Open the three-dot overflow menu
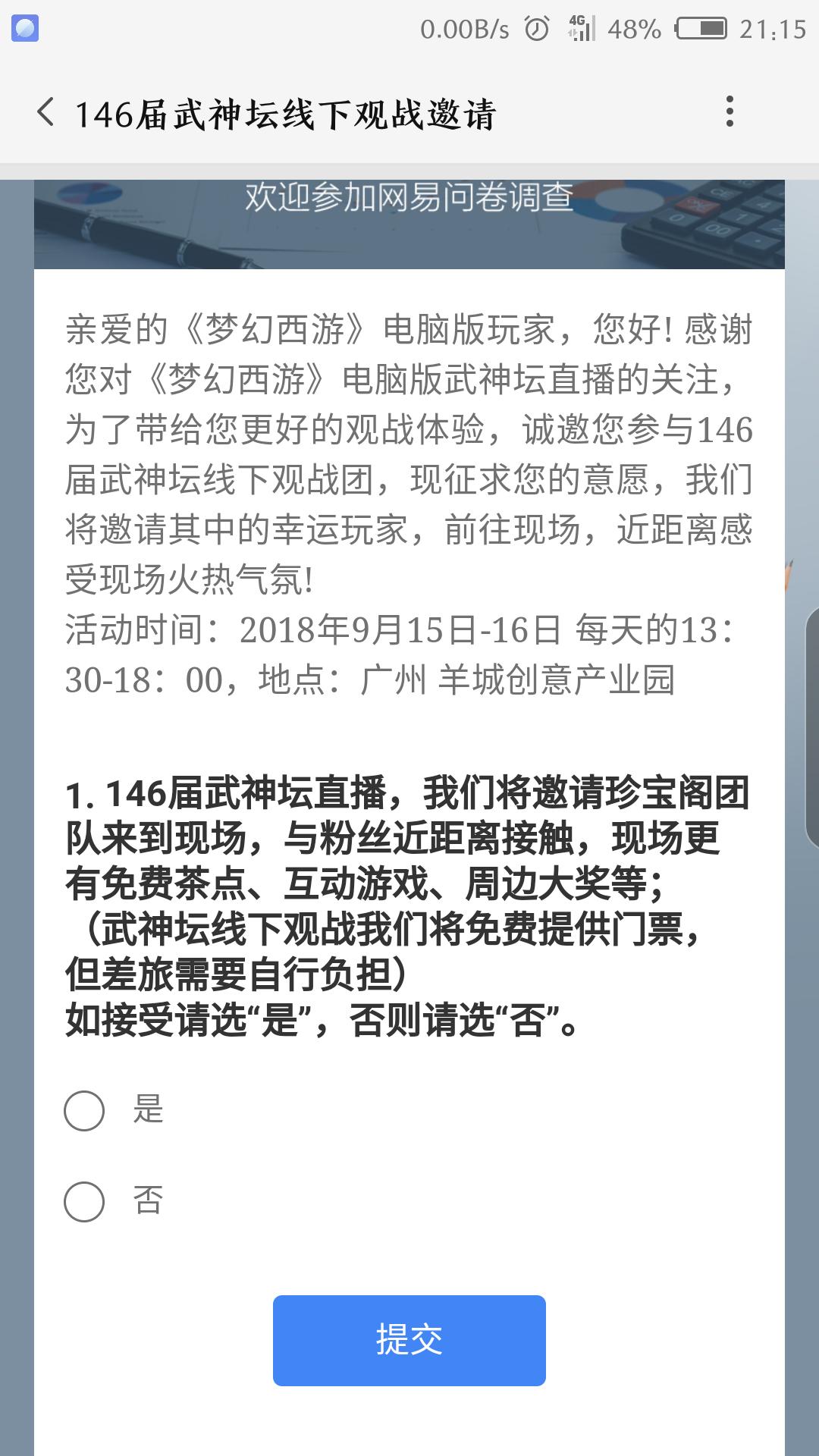This screenshot has height=1456, width=819. [730, 111]
